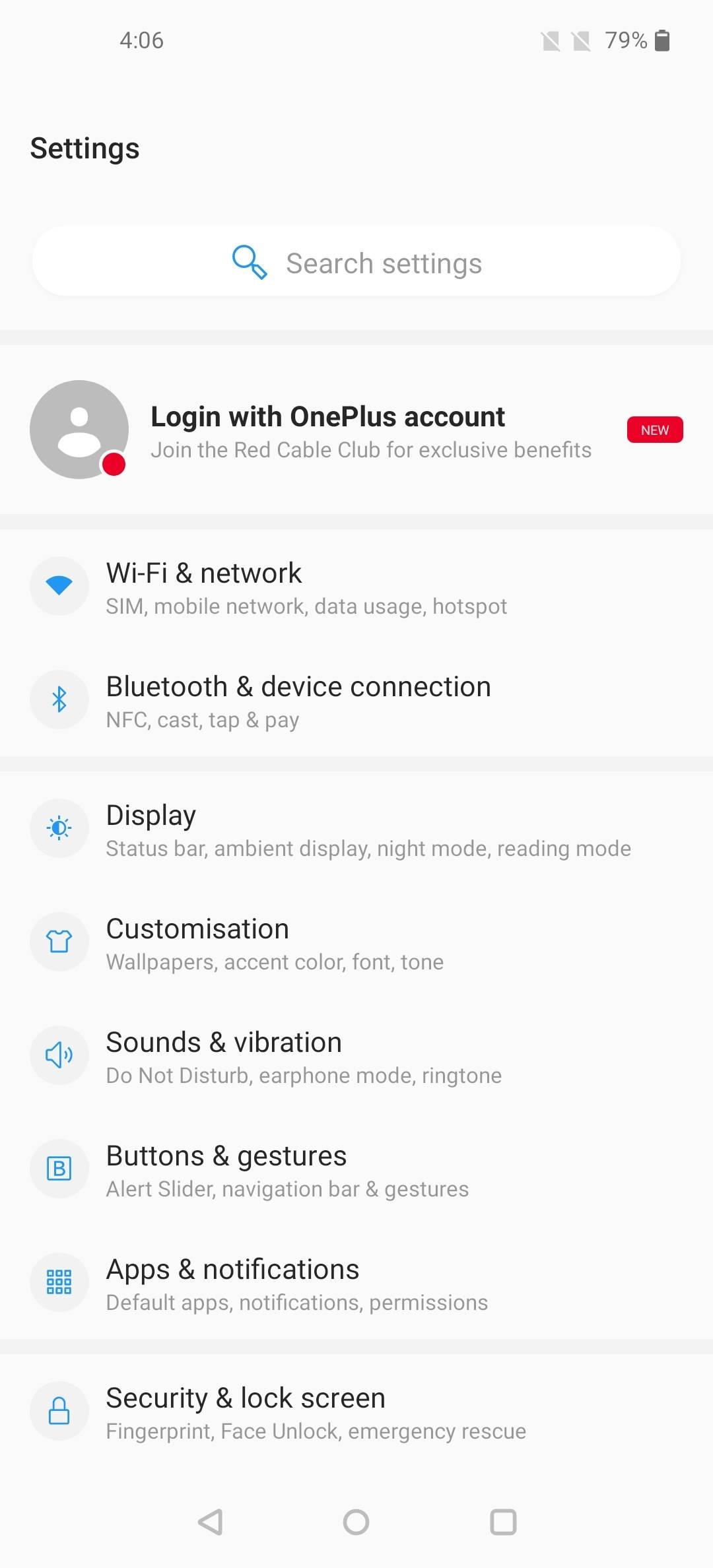Tap the Bluetooth & device connection icon
This screenshot has height=1568, width=713.
[x=59, y=700]
